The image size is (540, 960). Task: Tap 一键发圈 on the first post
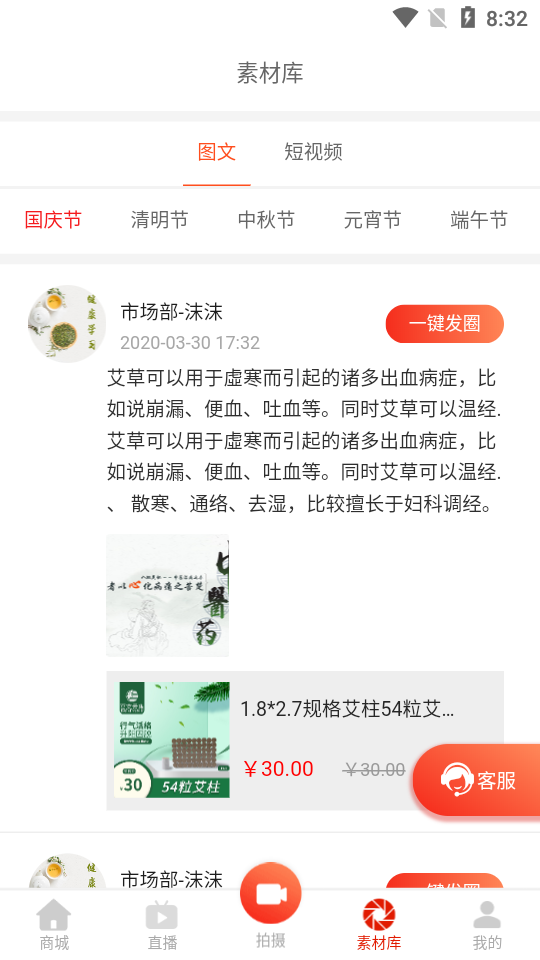click(444, 324)
